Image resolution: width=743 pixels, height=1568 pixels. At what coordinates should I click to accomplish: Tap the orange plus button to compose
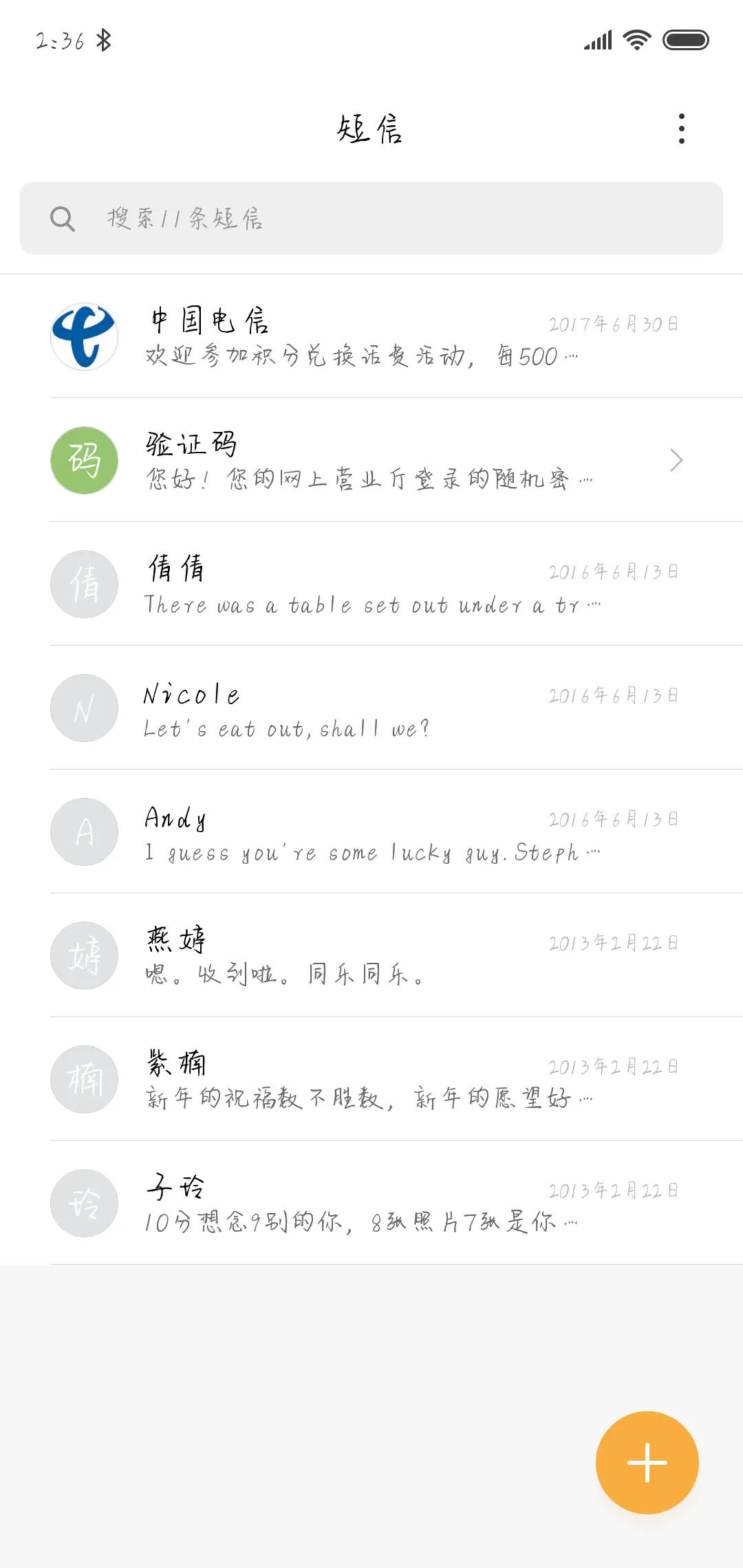point(647,1462)
